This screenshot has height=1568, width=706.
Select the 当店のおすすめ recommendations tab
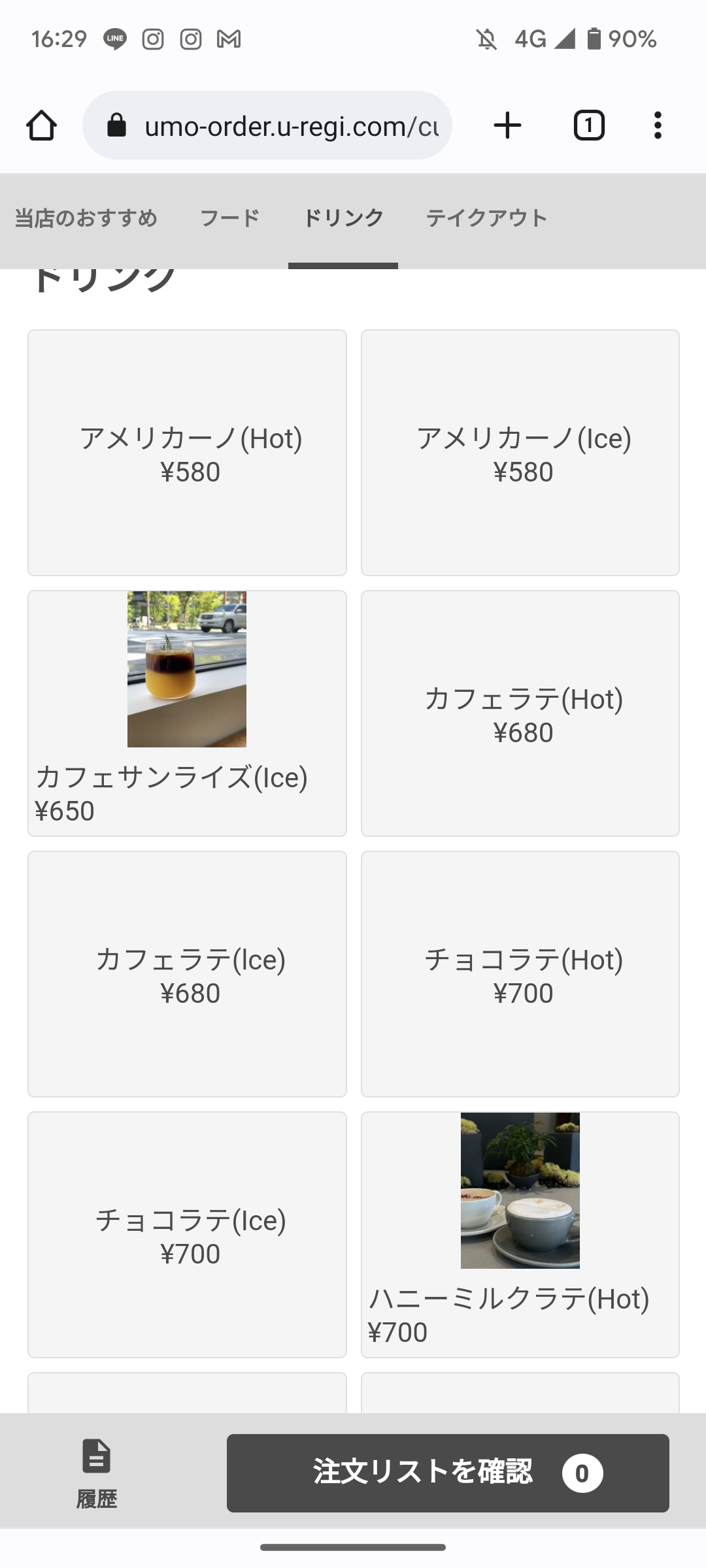click(86, 218)
